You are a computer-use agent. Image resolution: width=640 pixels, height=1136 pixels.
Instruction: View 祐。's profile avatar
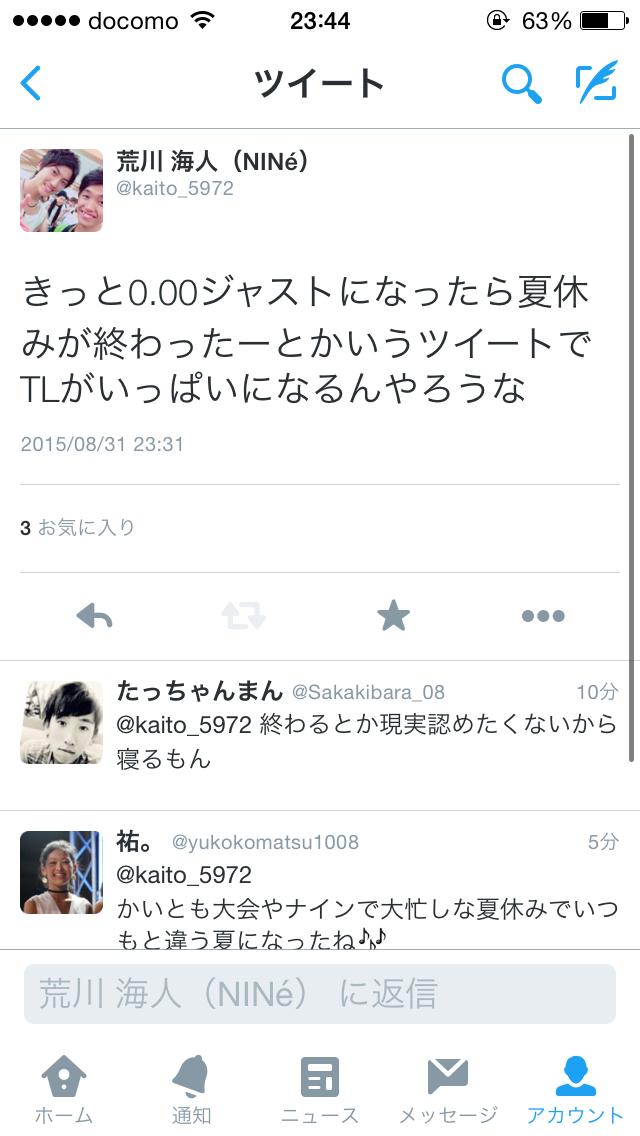(x=61, y=872)
